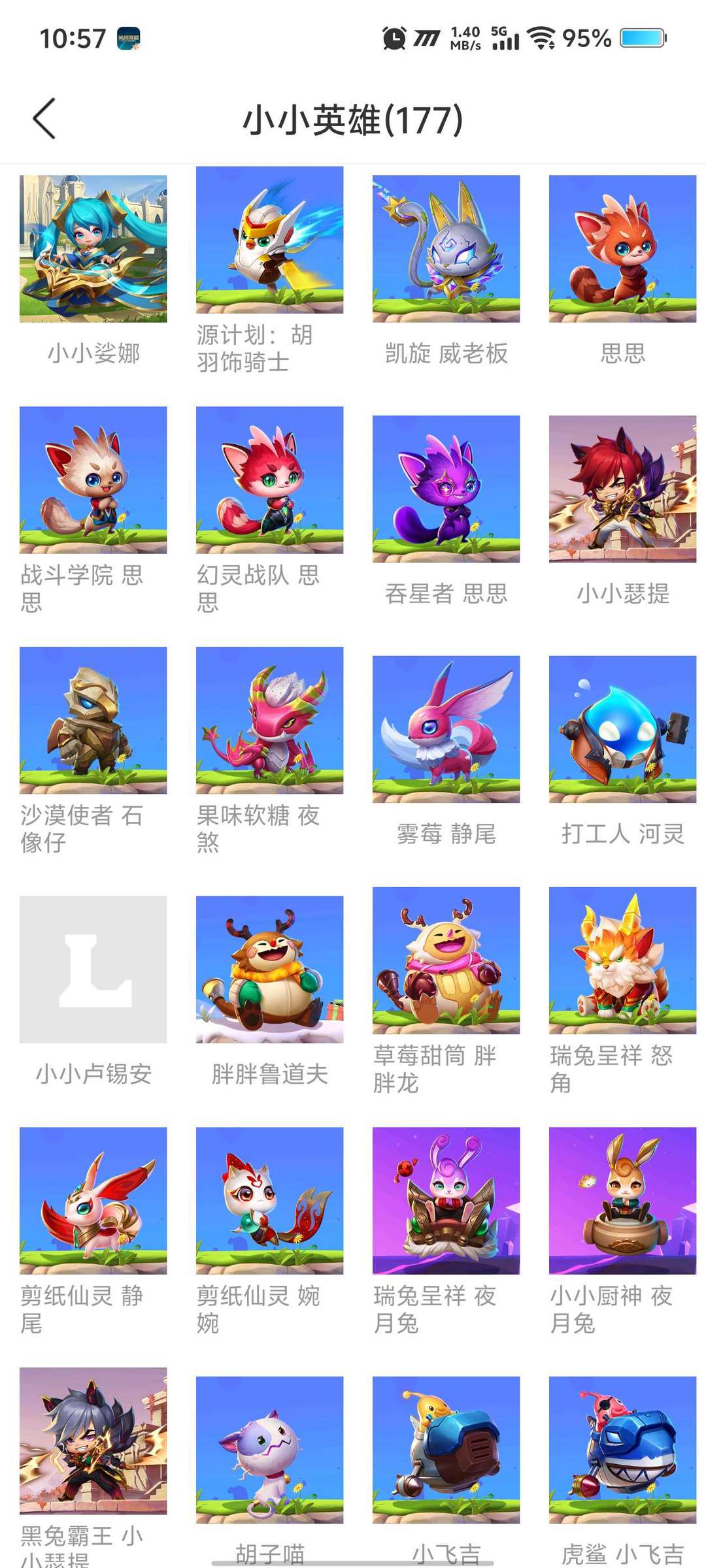View 雾莓 静尾
This screenshot has width=706, height=1568.
(x=446, y=730)
